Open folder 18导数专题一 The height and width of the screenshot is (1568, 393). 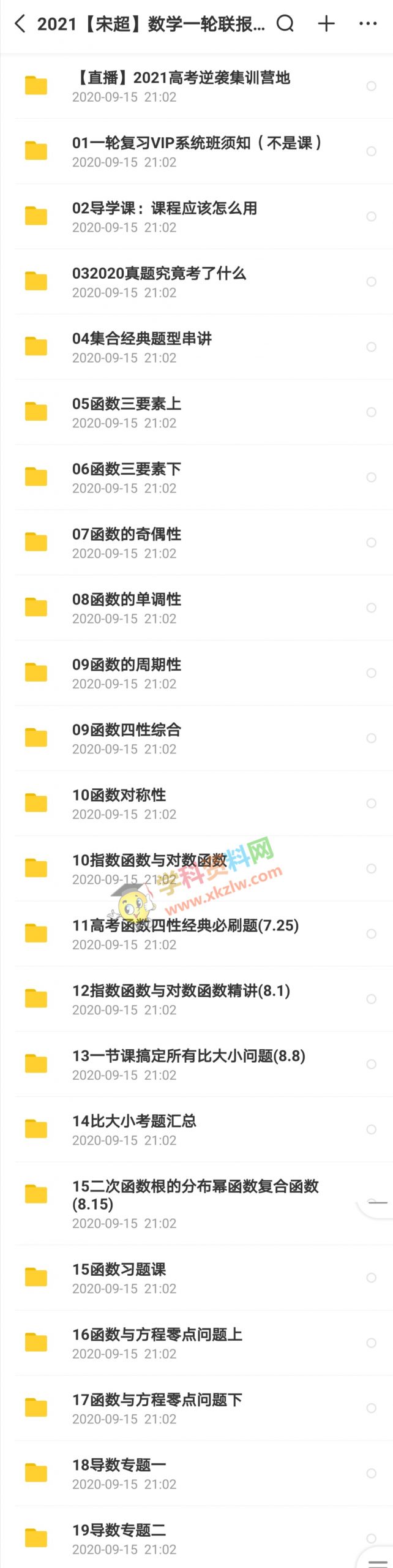click(119, 1474)
